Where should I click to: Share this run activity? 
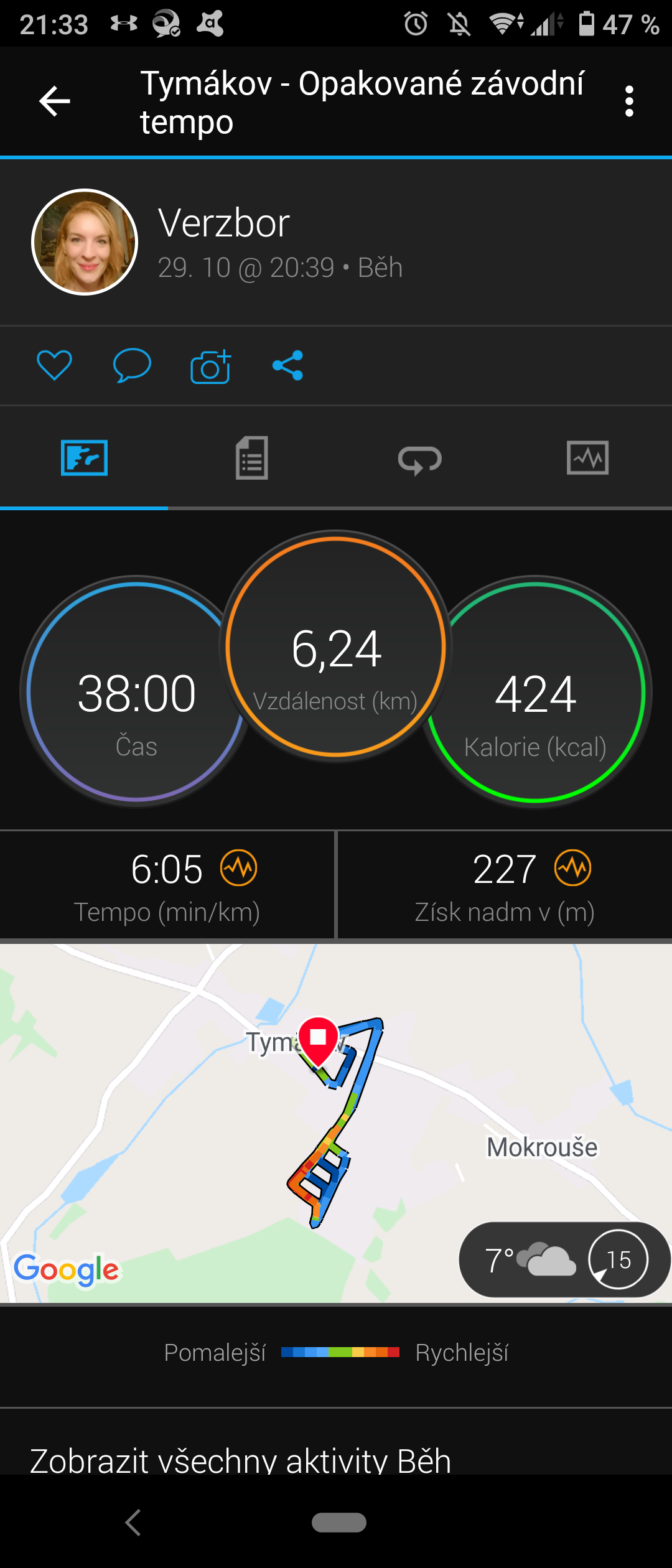coord(288,365)
